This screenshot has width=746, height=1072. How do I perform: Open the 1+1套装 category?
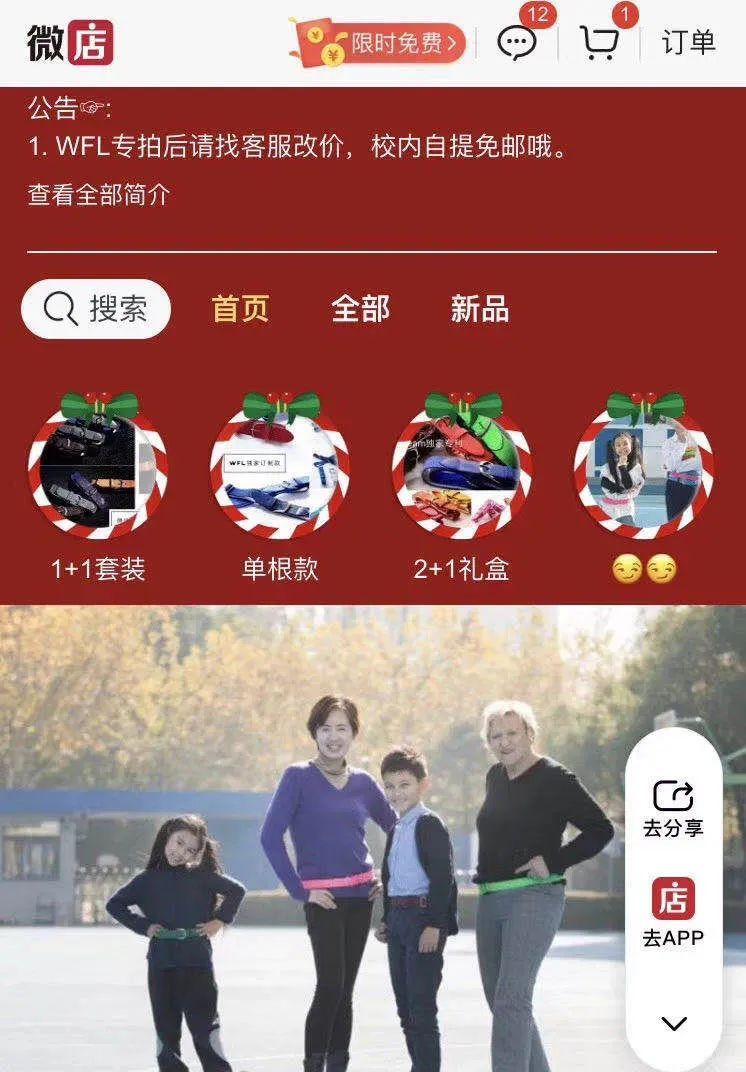tap(98, 470)
